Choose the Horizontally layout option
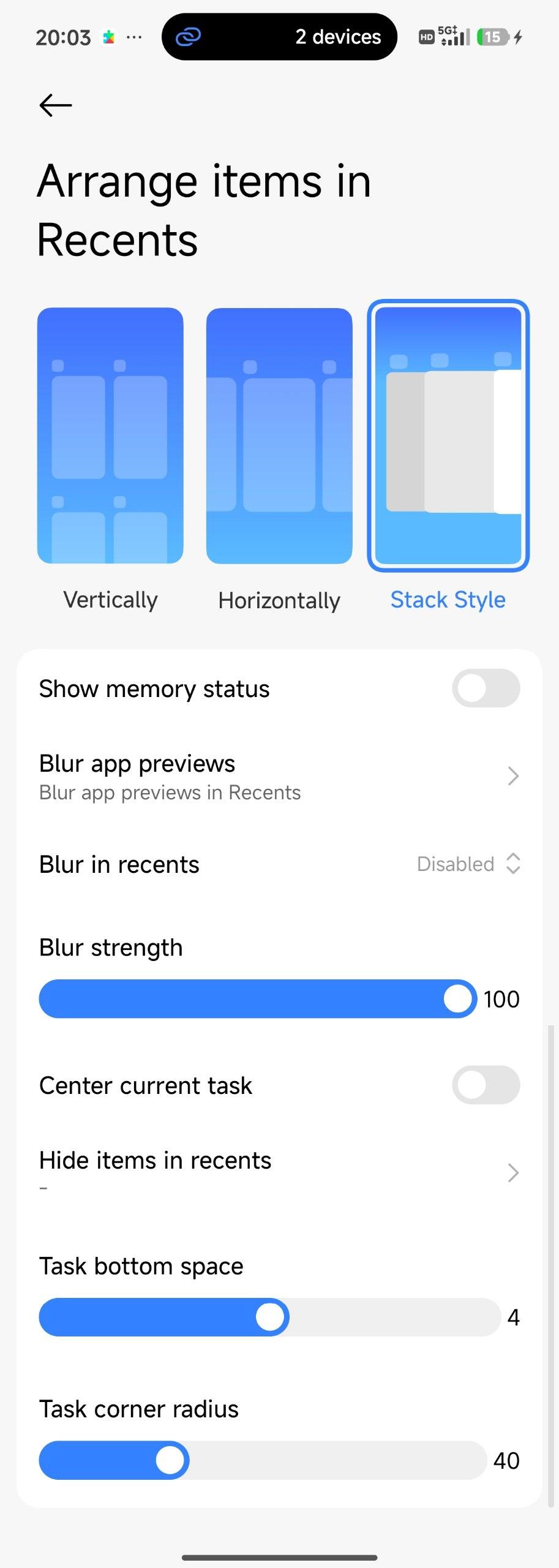Screen dimensions: 559x1568 click(279, 436)
